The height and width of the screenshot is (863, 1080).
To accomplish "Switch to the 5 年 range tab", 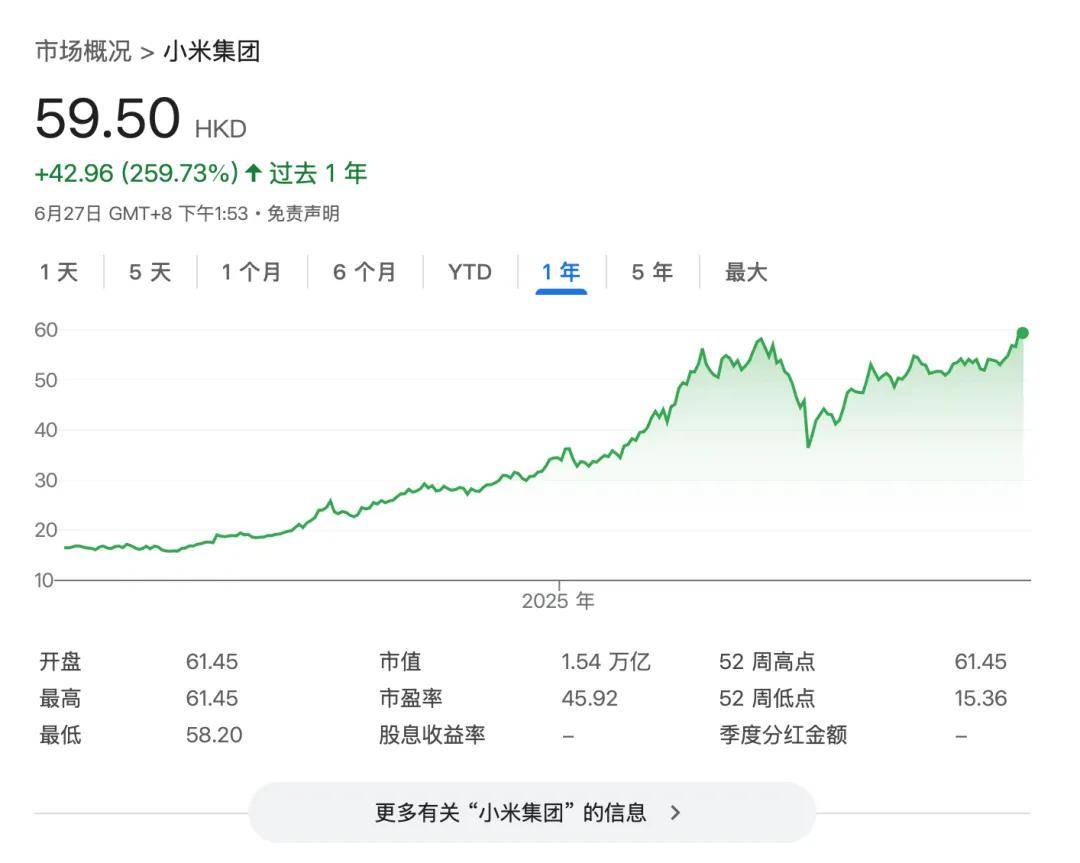I will coord(652,272).
